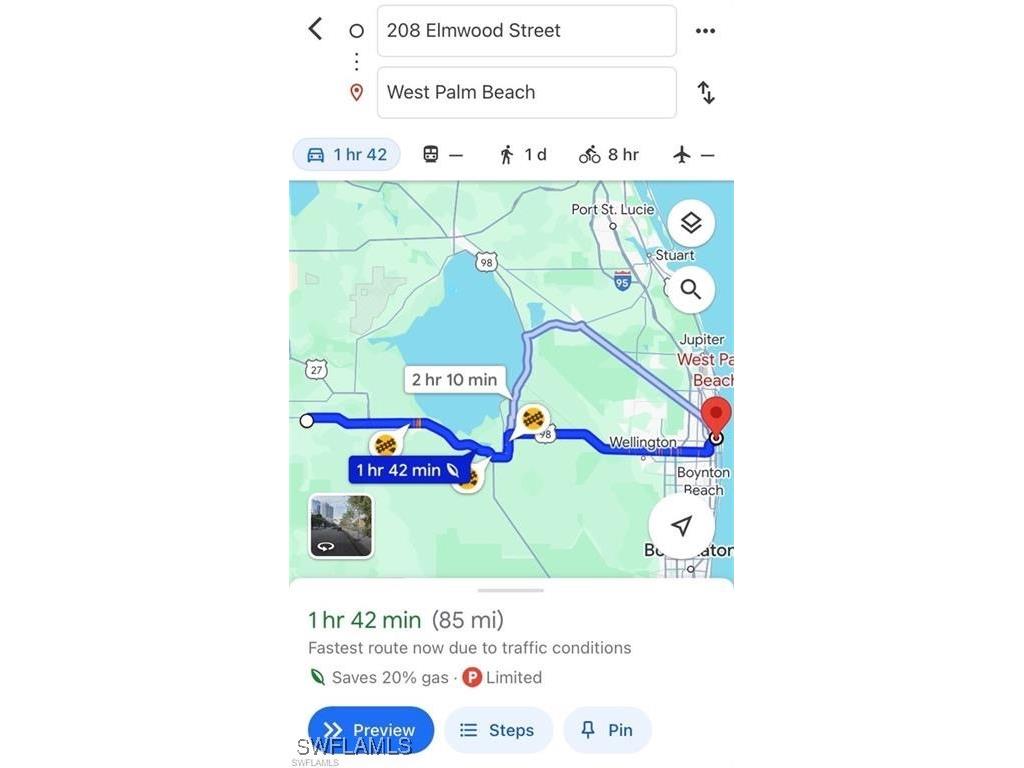Swap start and destination

pos(706,93)
